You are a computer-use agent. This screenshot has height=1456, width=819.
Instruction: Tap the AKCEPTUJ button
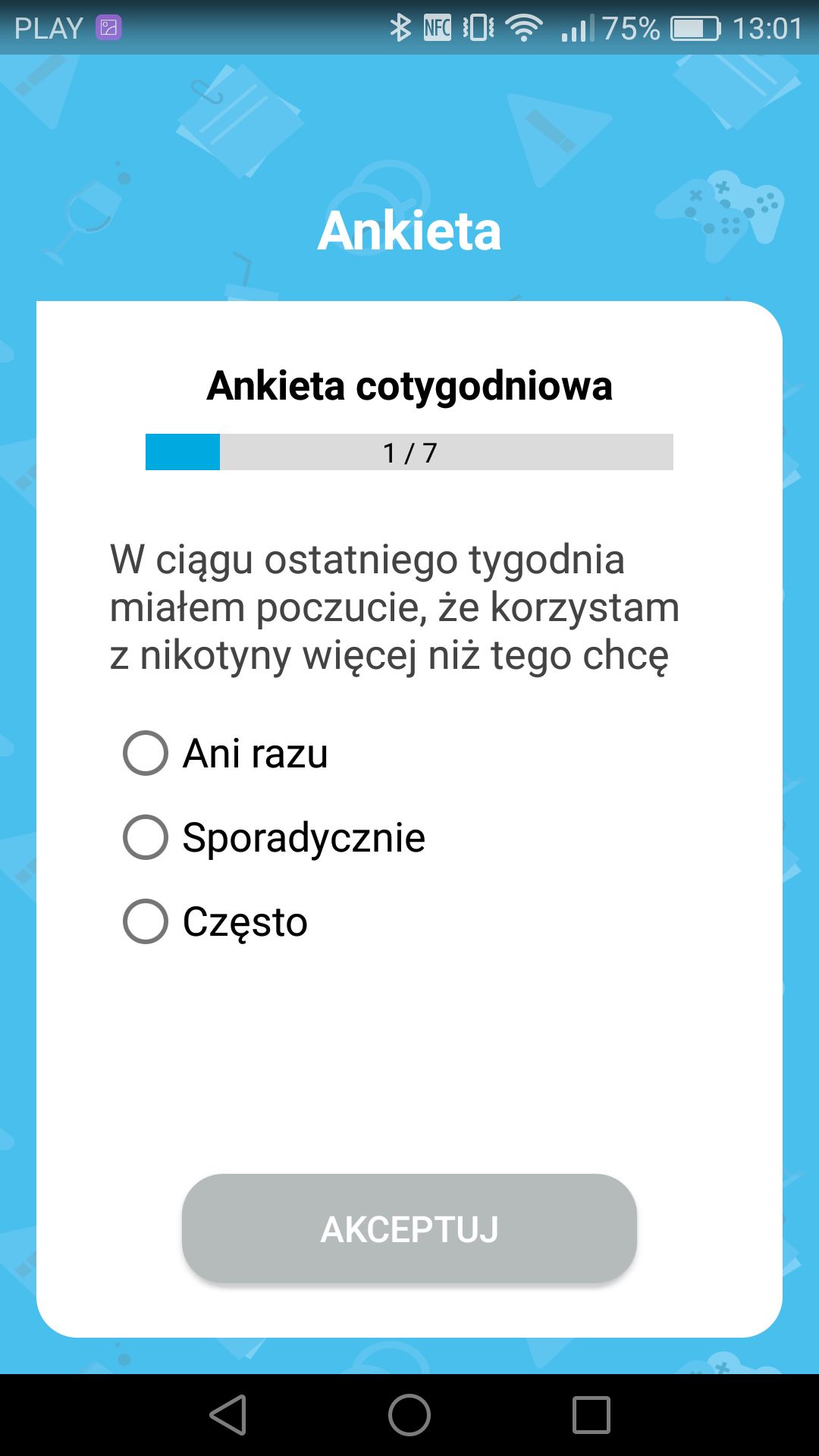(x=409, y=1228)
